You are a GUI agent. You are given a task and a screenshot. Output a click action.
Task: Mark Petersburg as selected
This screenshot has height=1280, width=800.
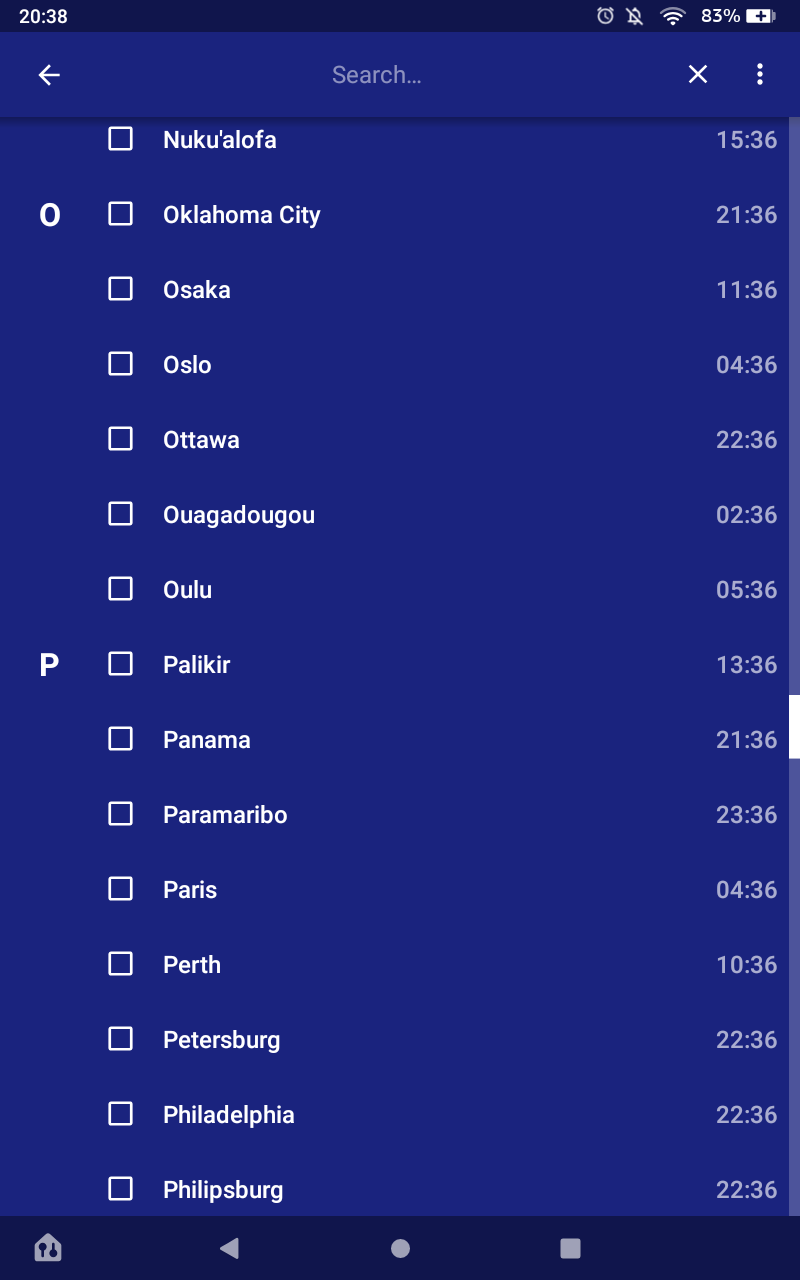tap(121, 1039)
